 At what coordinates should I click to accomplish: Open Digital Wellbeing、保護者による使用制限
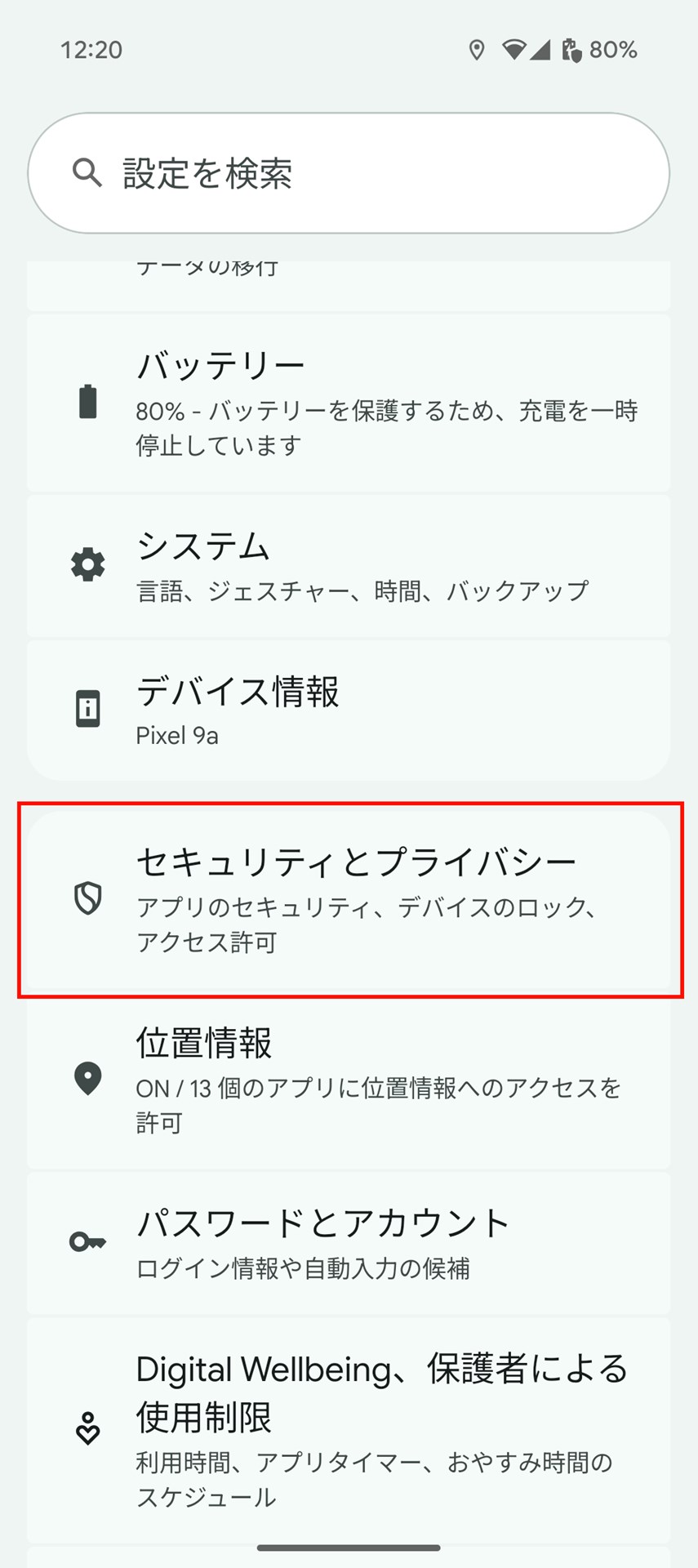(x=349, y=1429)
